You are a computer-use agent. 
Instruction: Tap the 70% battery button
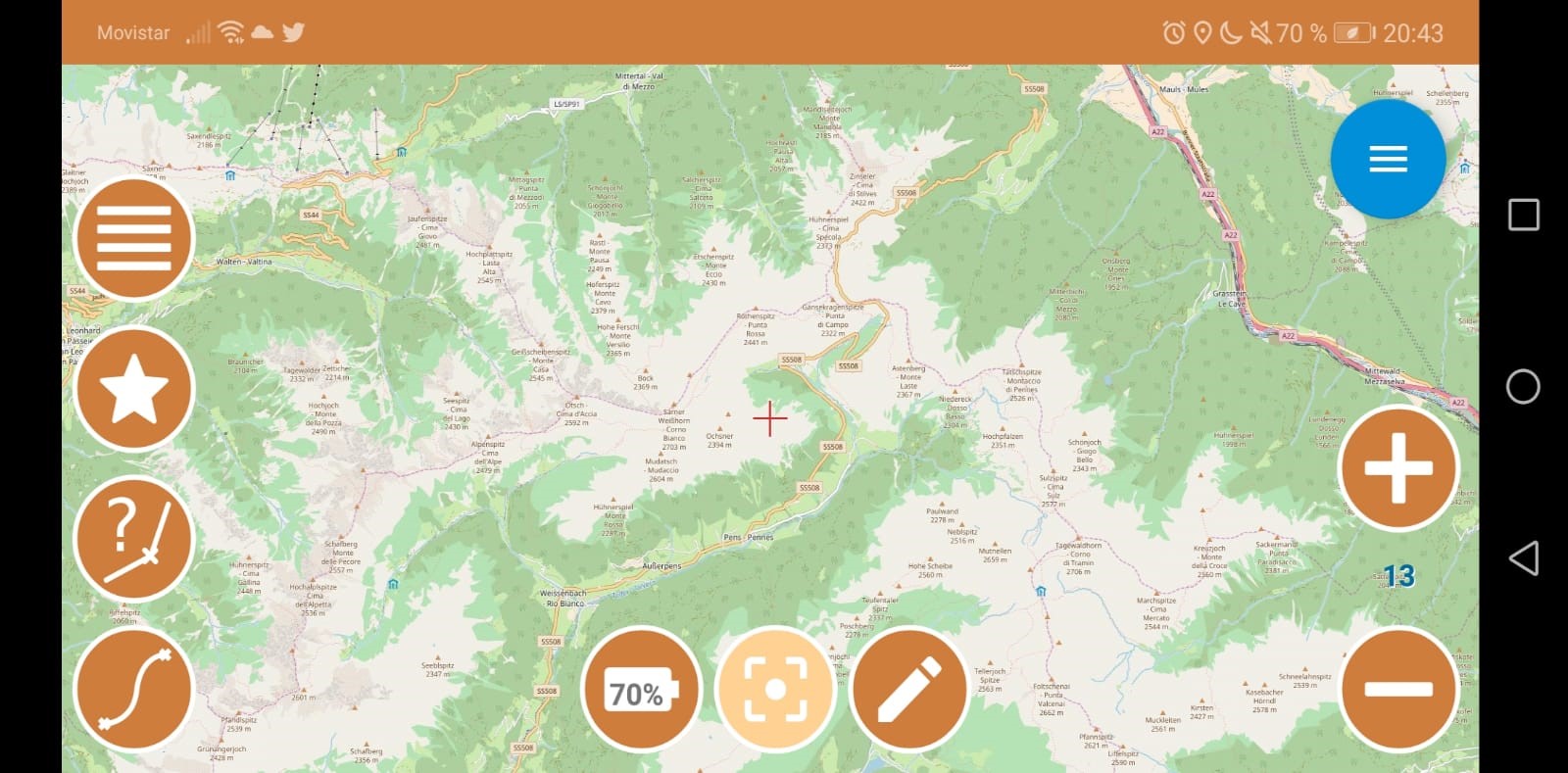pos(640,690)
